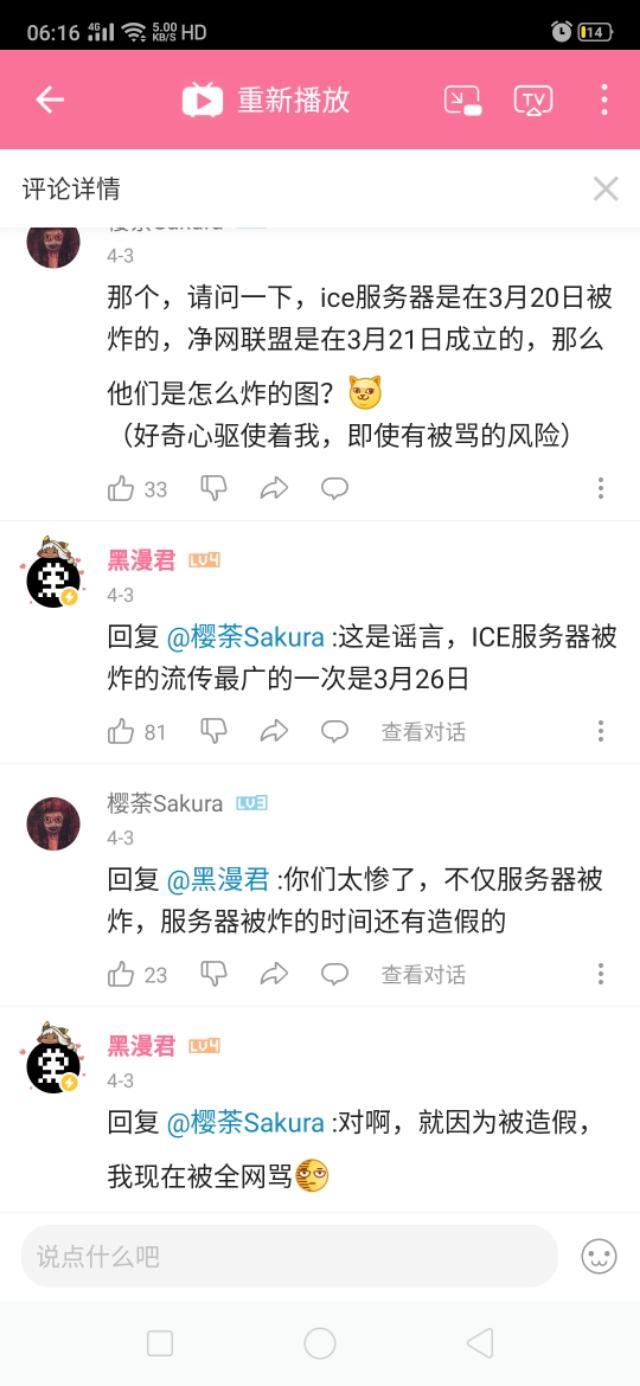
Task: Like the comment with 33 likes
Action: [121, 488]
